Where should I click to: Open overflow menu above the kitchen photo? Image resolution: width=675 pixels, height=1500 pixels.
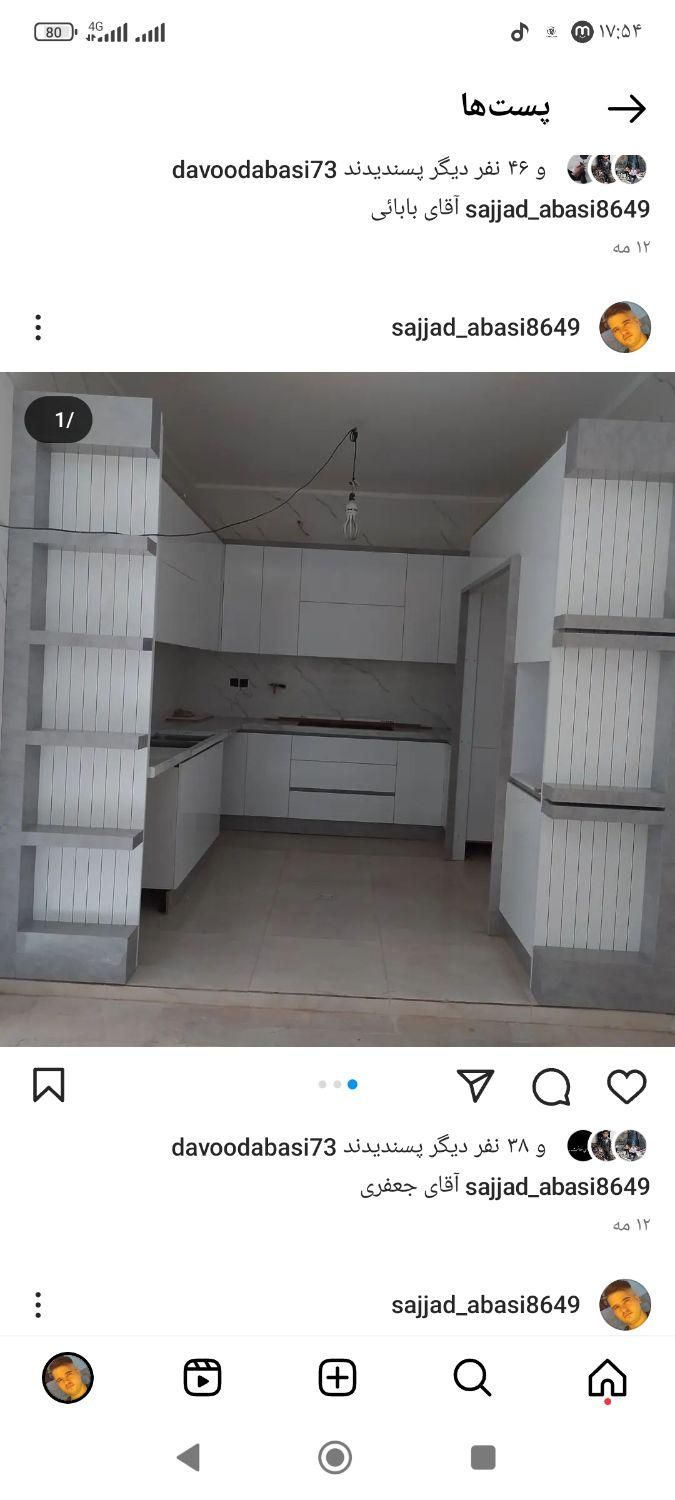[38, 327]
